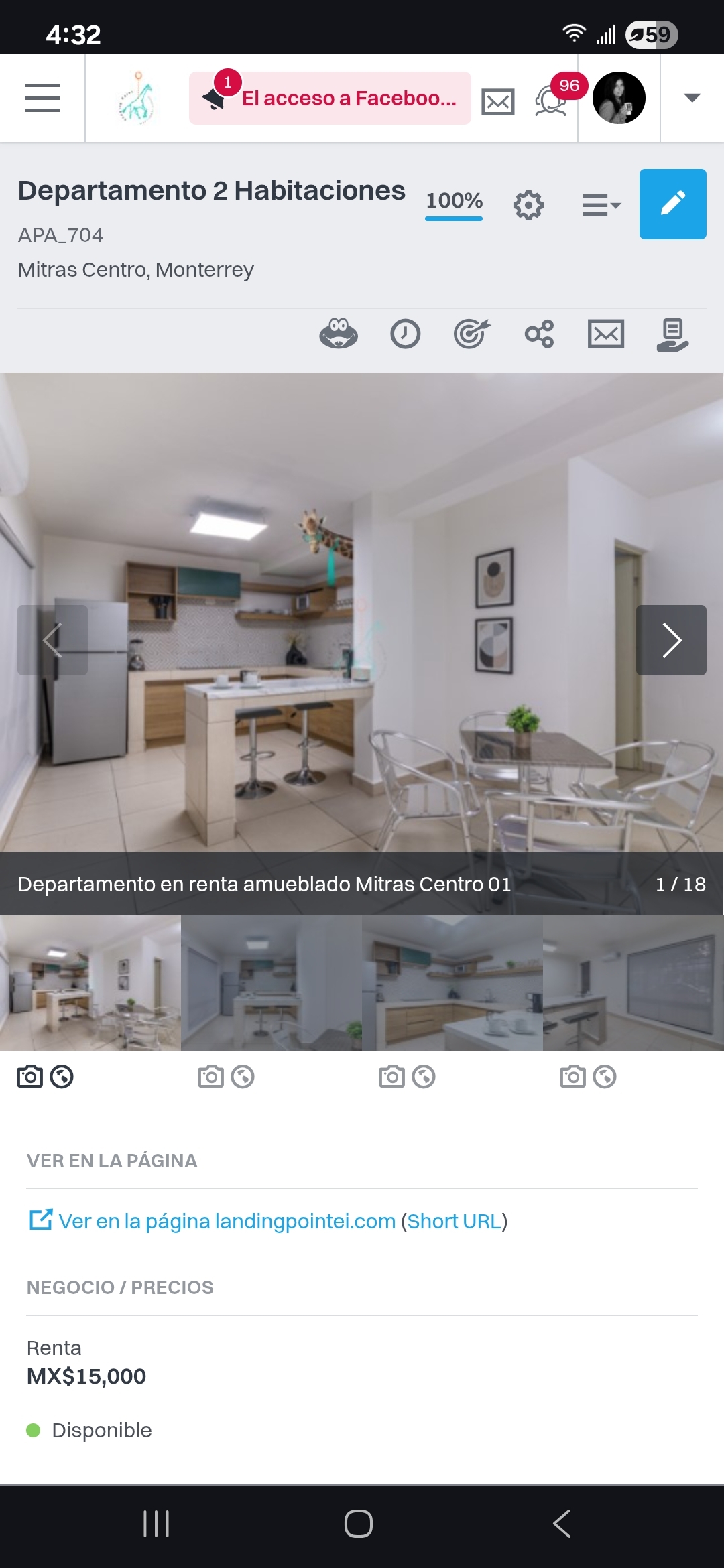This screenshot has width=724, height=1568.
Task: Tap the frog face icon
Action: point(339,334)
